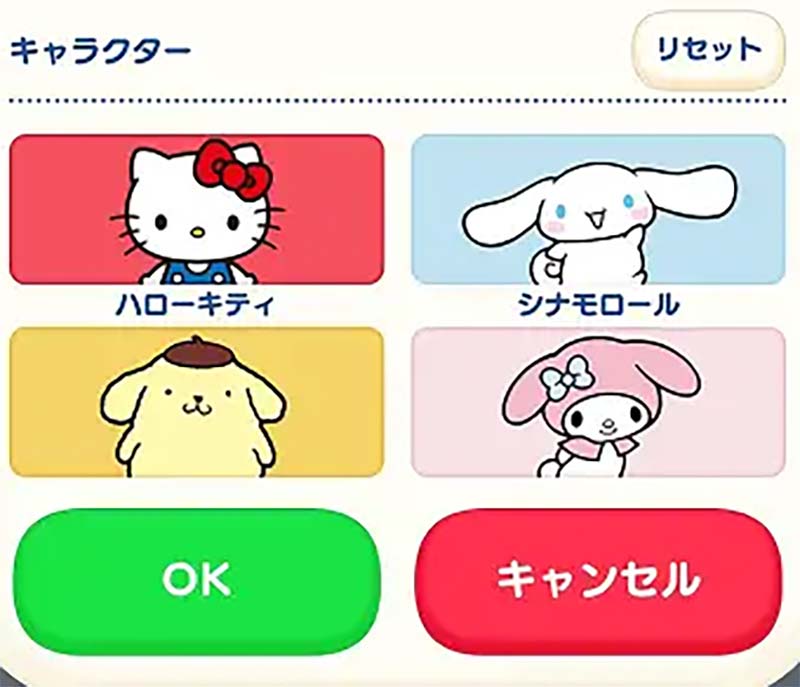Confirm with the green OK button
Image resolution: width=800 pixels, height=687 pixels.
[x=197, y=578]
